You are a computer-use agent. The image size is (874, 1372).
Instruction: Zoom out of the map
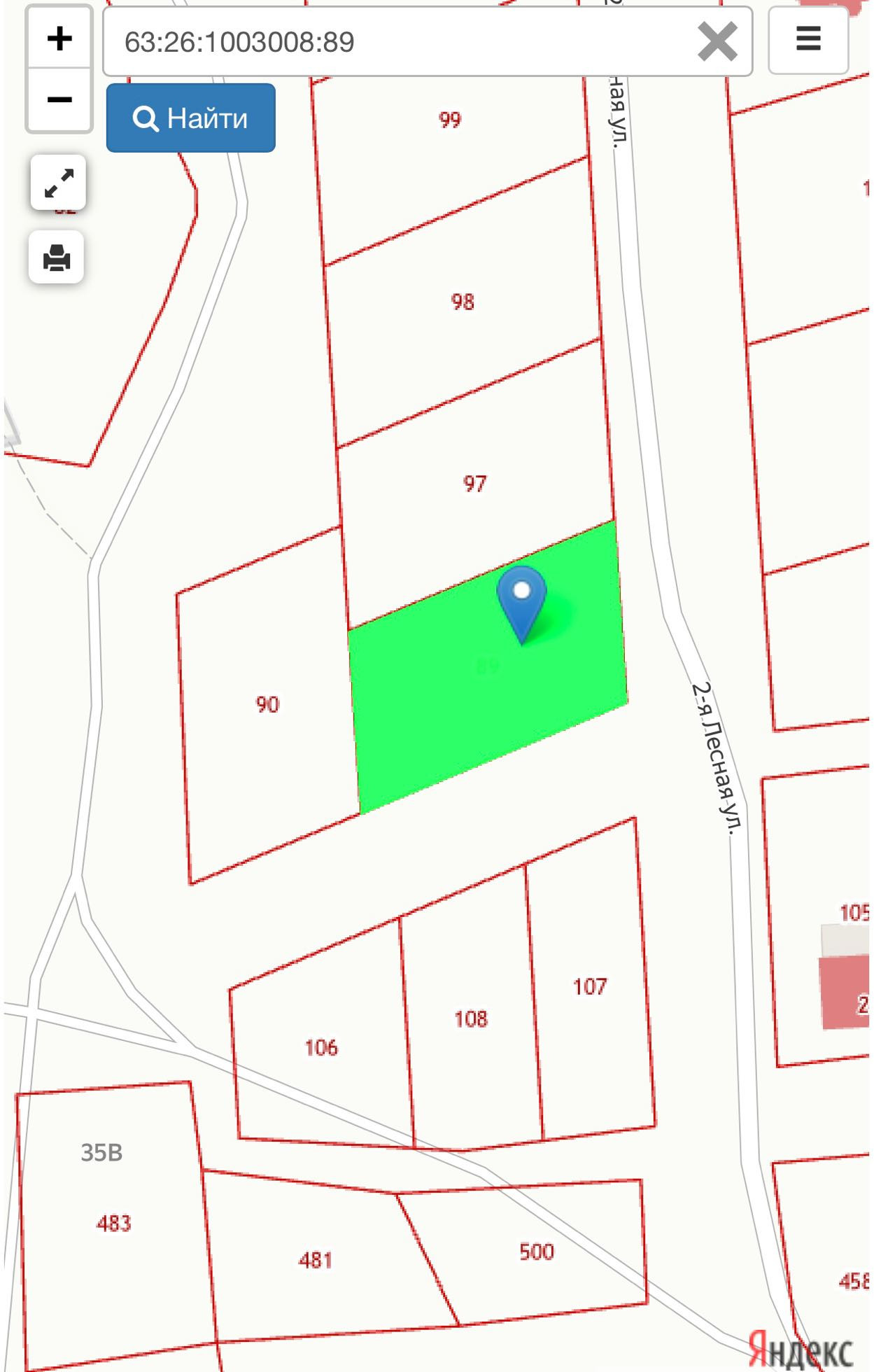(x=59, y=99)
